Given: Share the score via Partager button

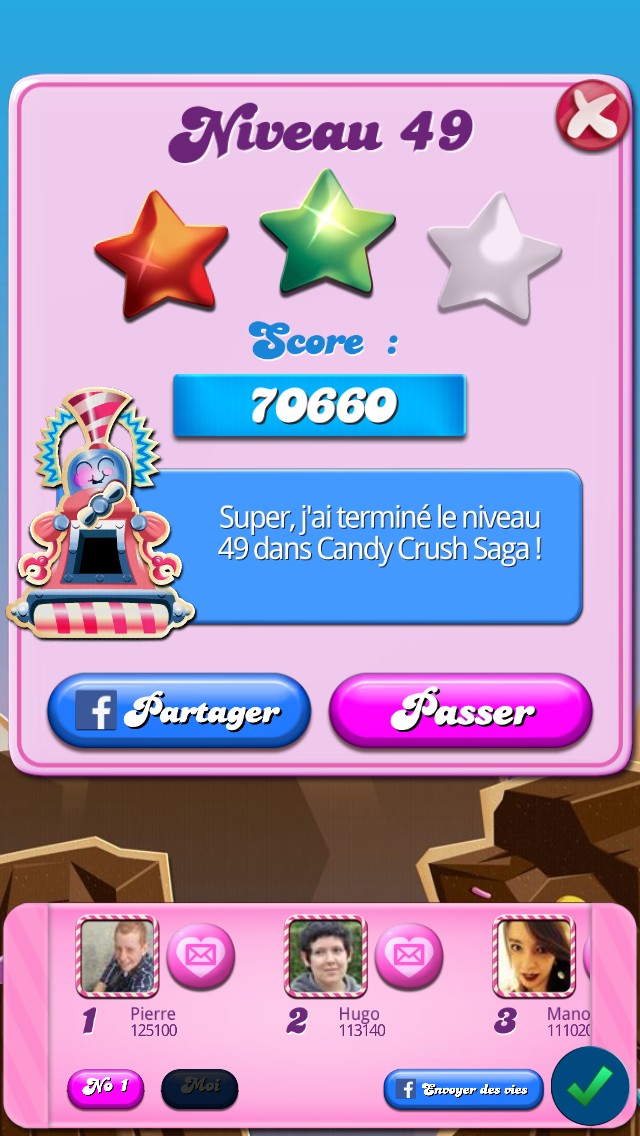Looking at the screenshot, I should pyautogui.click(x=179, y=711).
